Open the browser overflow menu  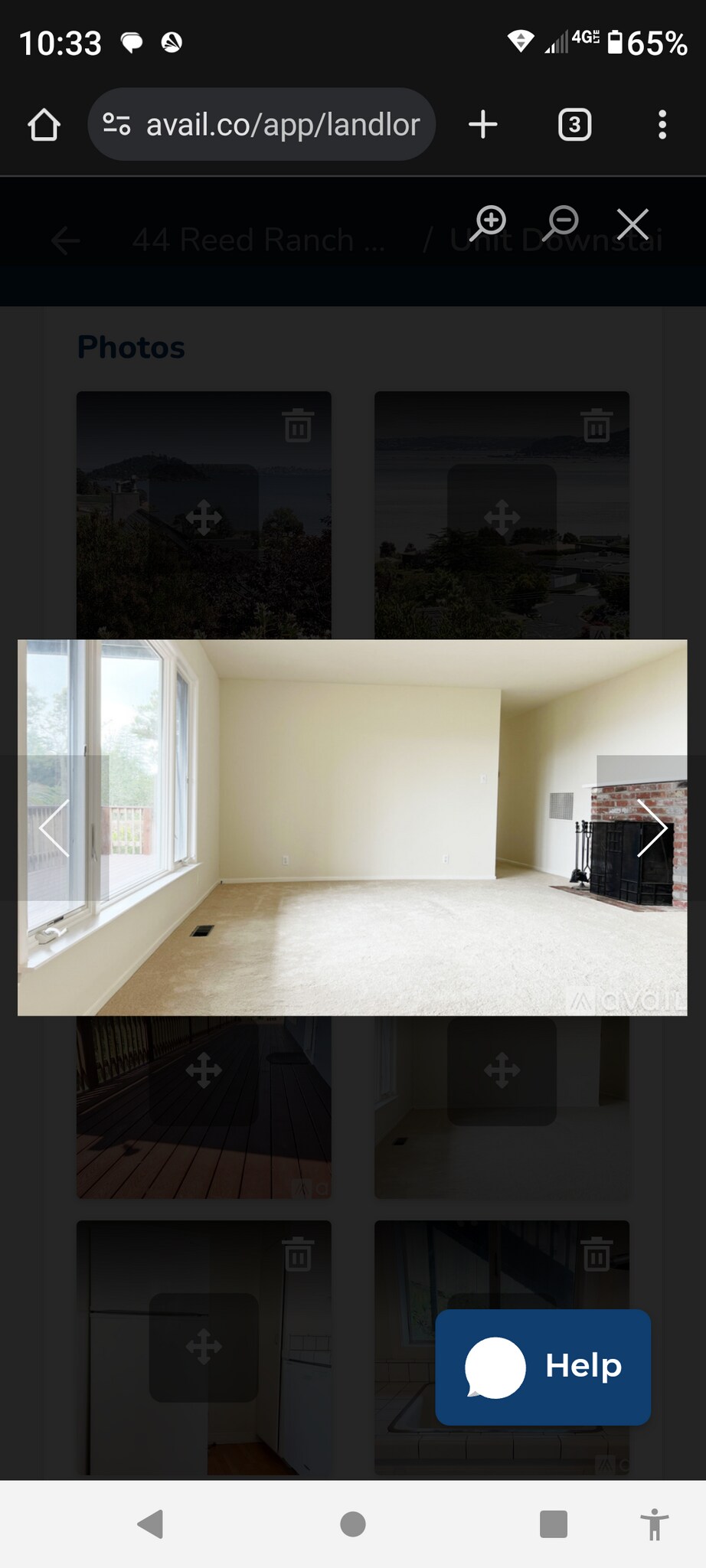tap(662, 125)
